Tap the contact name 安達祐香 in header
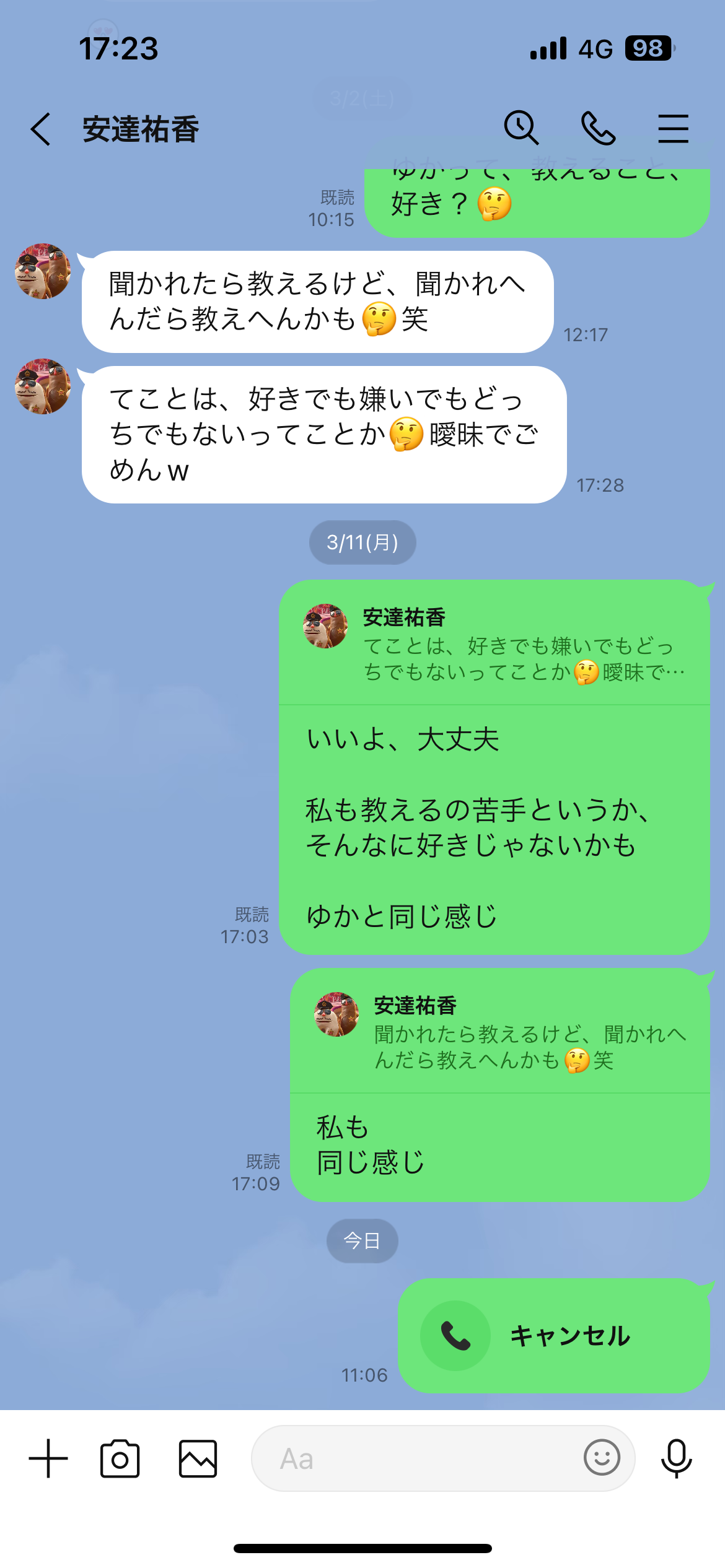Viewport: 725px width, 1568px height. (139, 127)
